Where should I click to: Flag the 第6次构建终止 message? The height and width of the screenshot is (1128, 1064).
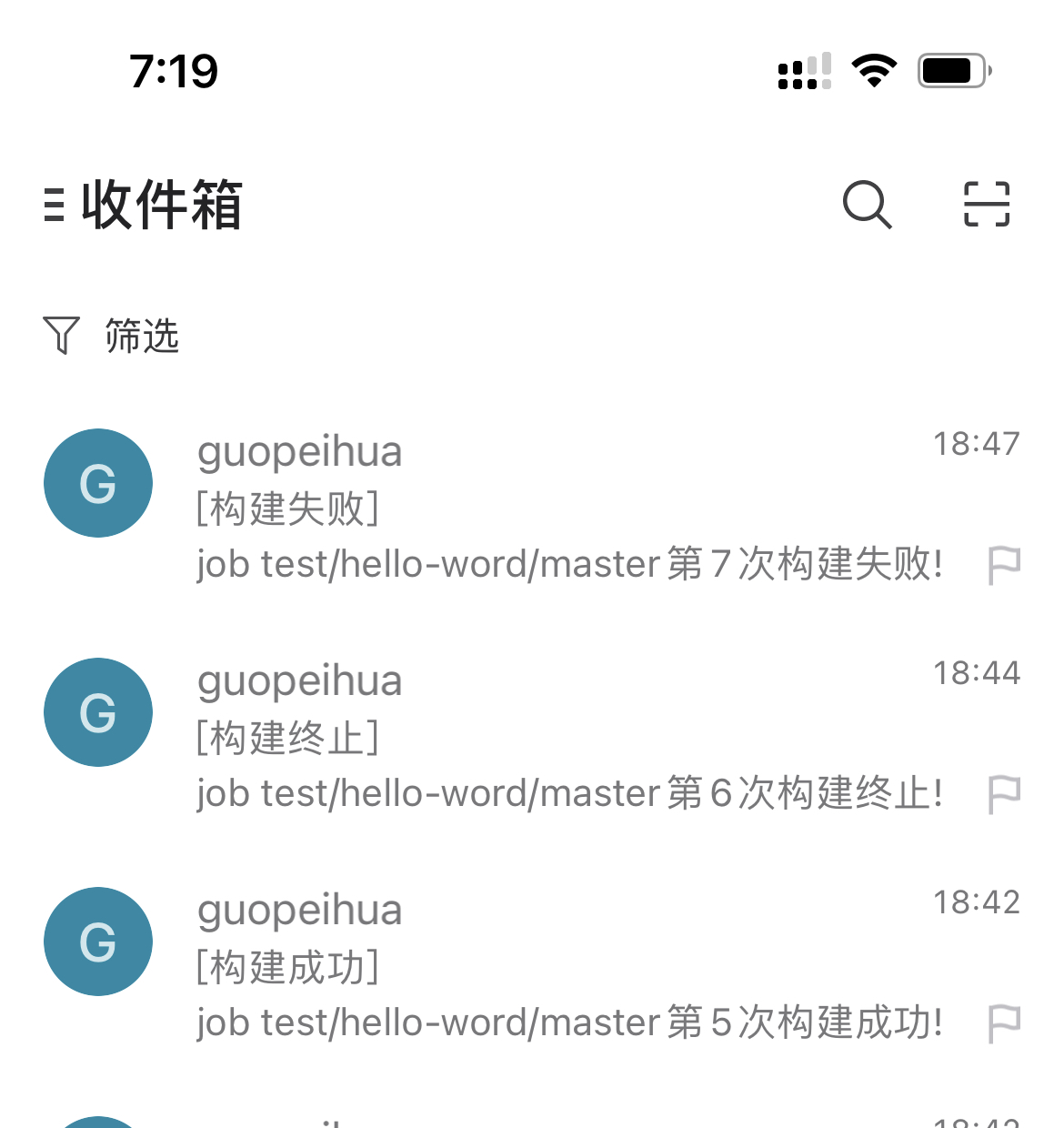tap(1004, 795)
